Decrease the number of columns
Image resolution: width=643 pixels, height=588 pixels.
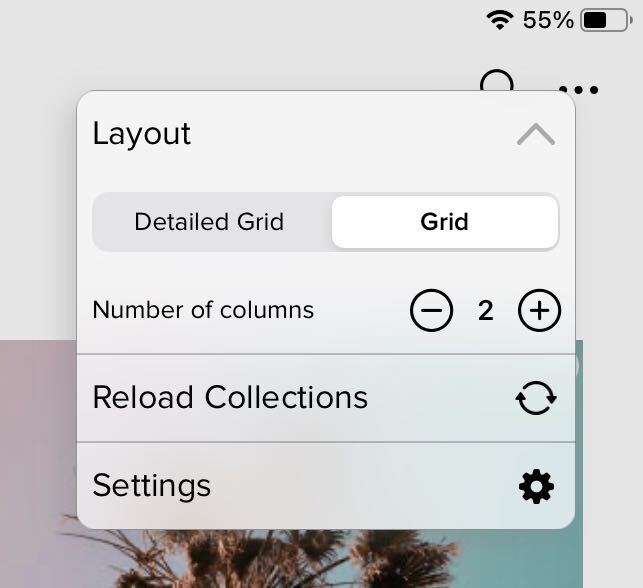(x=431, y=311)
